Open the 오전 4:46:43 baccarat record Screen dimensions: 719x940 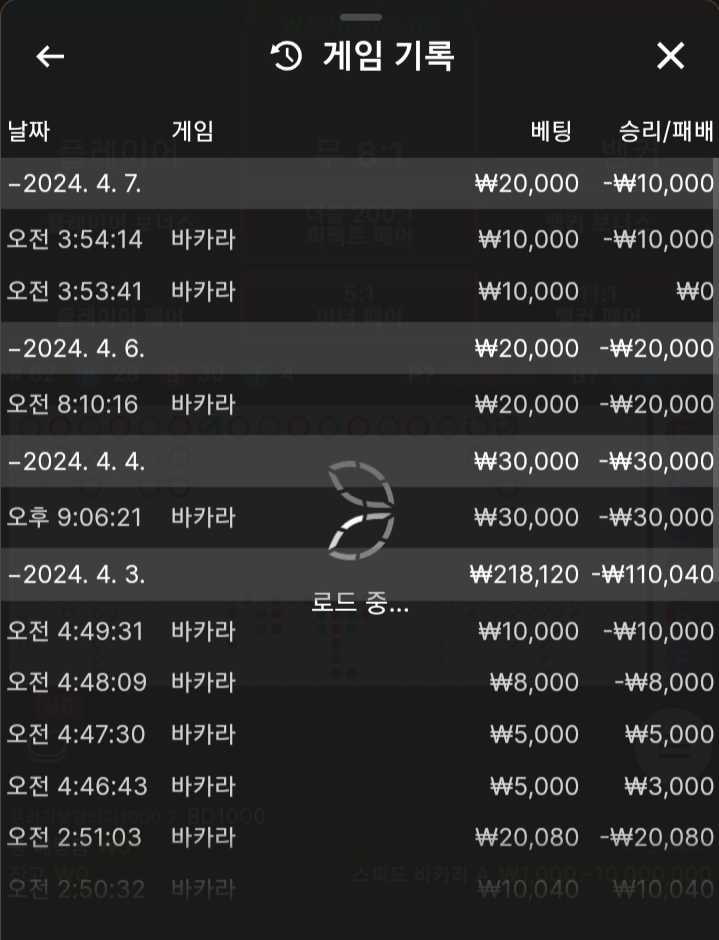[359, 786]
